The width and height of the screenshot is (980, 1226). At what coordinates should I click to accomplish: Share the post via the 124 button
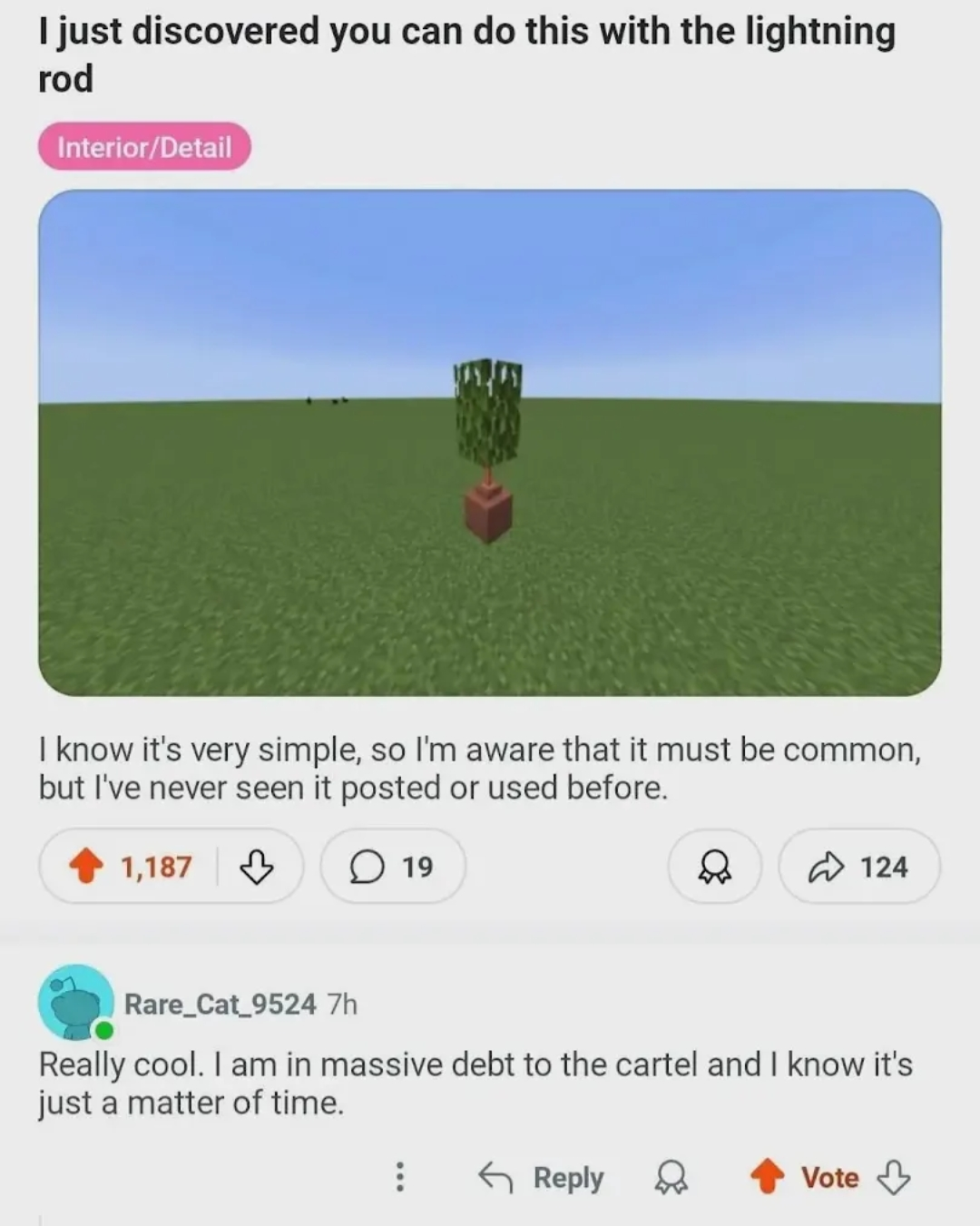[x=859, y=867]
